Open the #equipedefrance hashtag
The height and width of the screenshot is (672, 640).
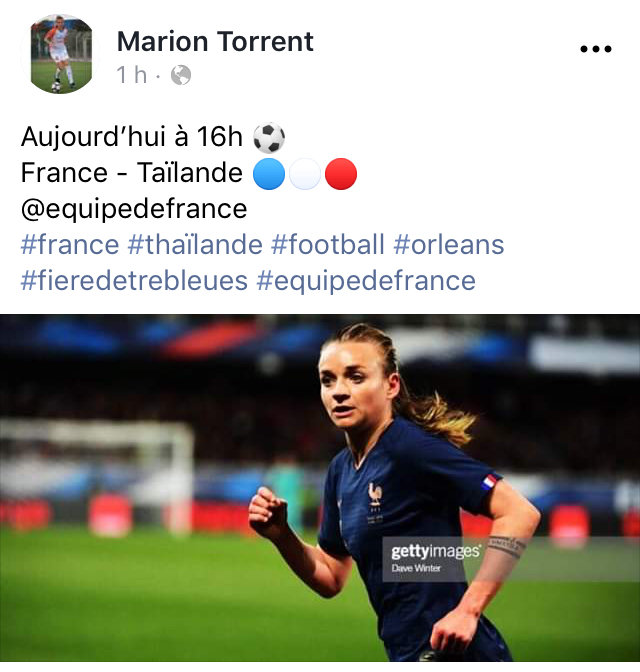[x=366, y=280]
